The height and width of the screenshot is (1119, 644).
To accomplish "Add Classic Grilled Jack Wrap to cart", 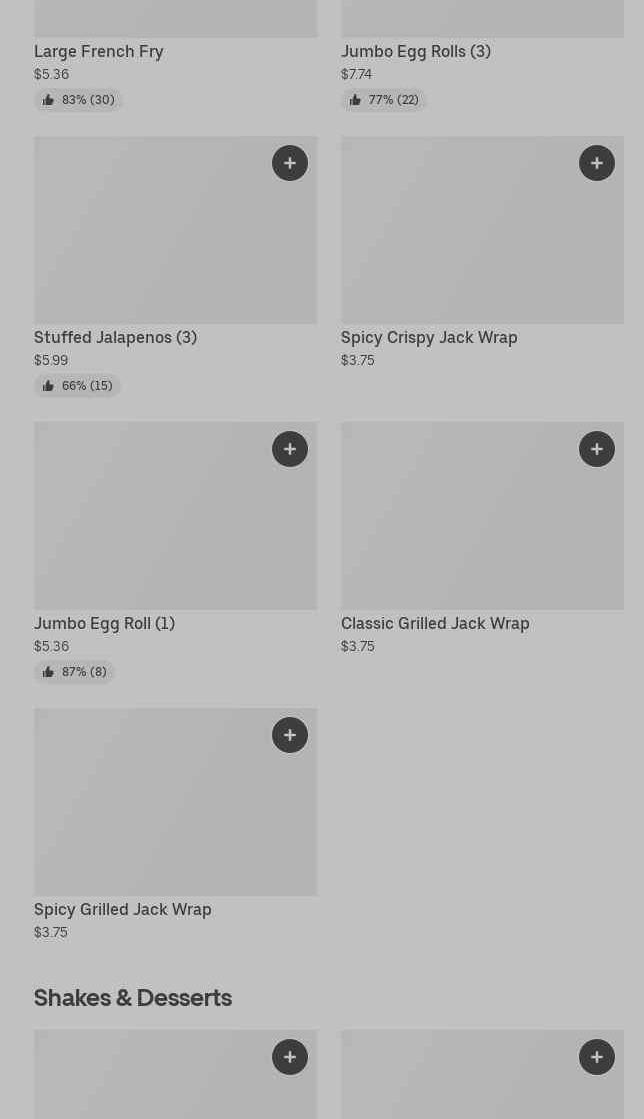I will [x=597, y=449].
